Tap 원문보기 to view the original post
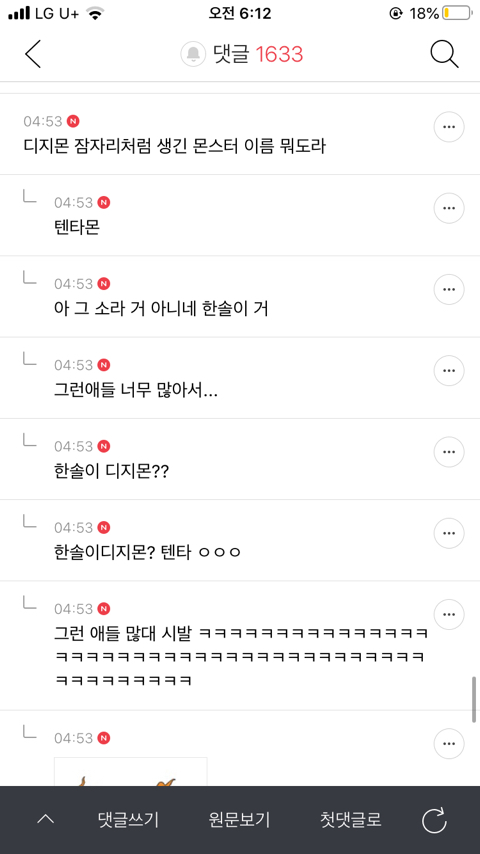 click(239, 820)
